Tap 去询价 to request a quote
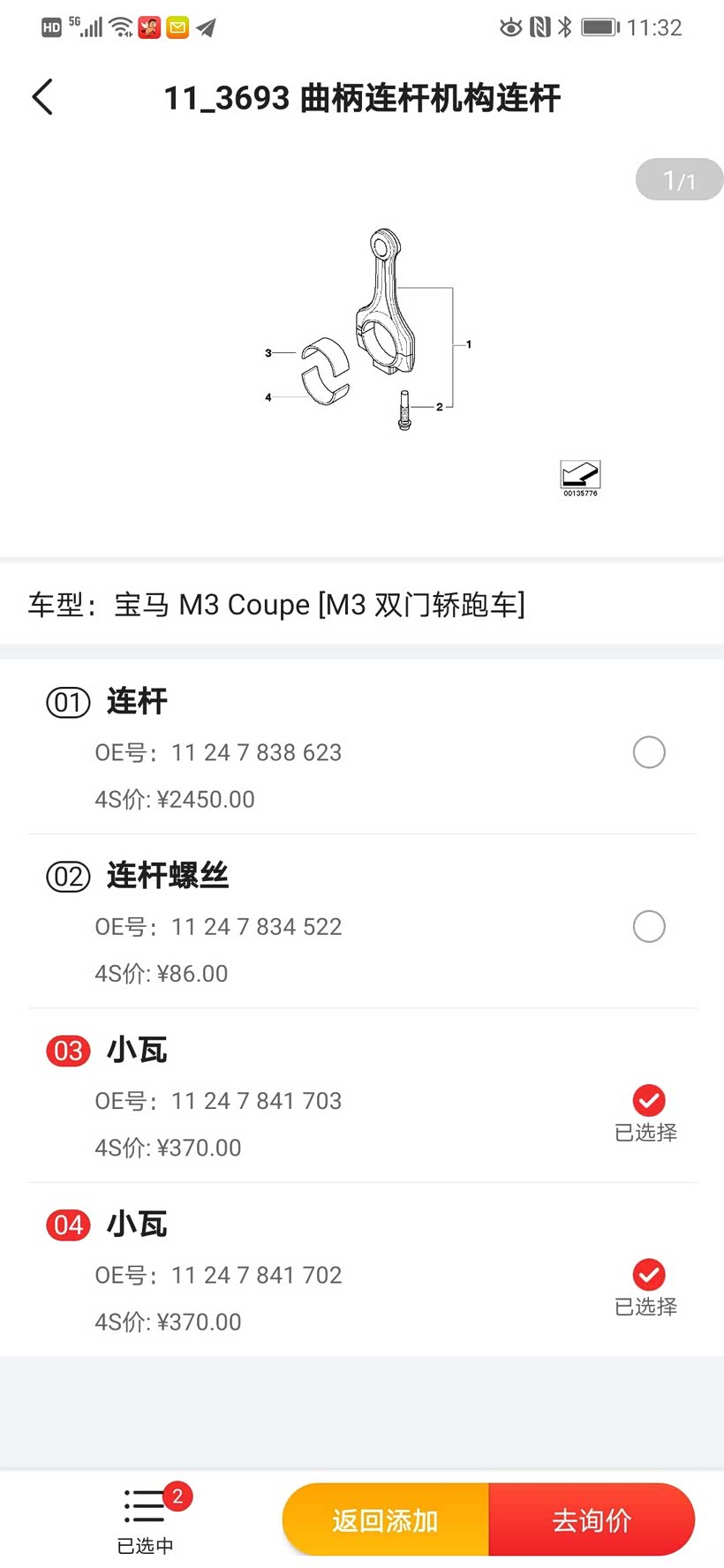The width and height of the screenshot is (724, 1568). tap(592, 1519)
